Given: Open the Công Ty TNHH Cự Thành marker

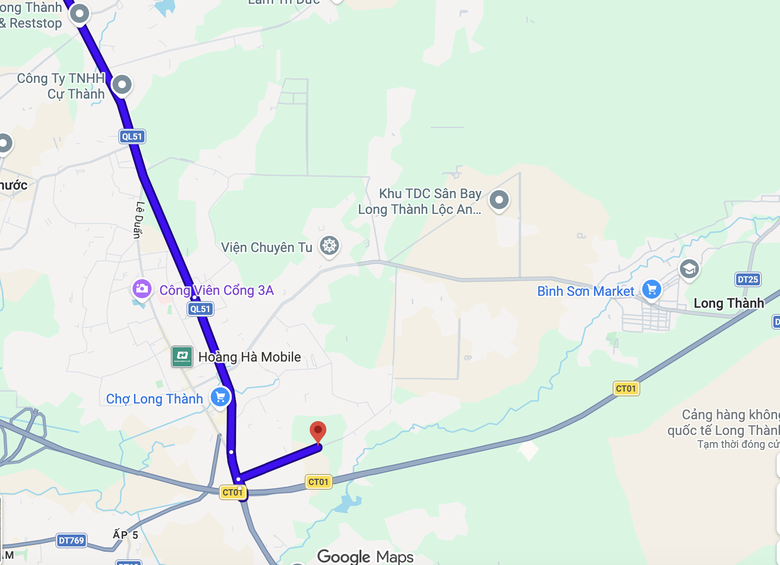Looking at the screenshot, I should click(121, 85).
